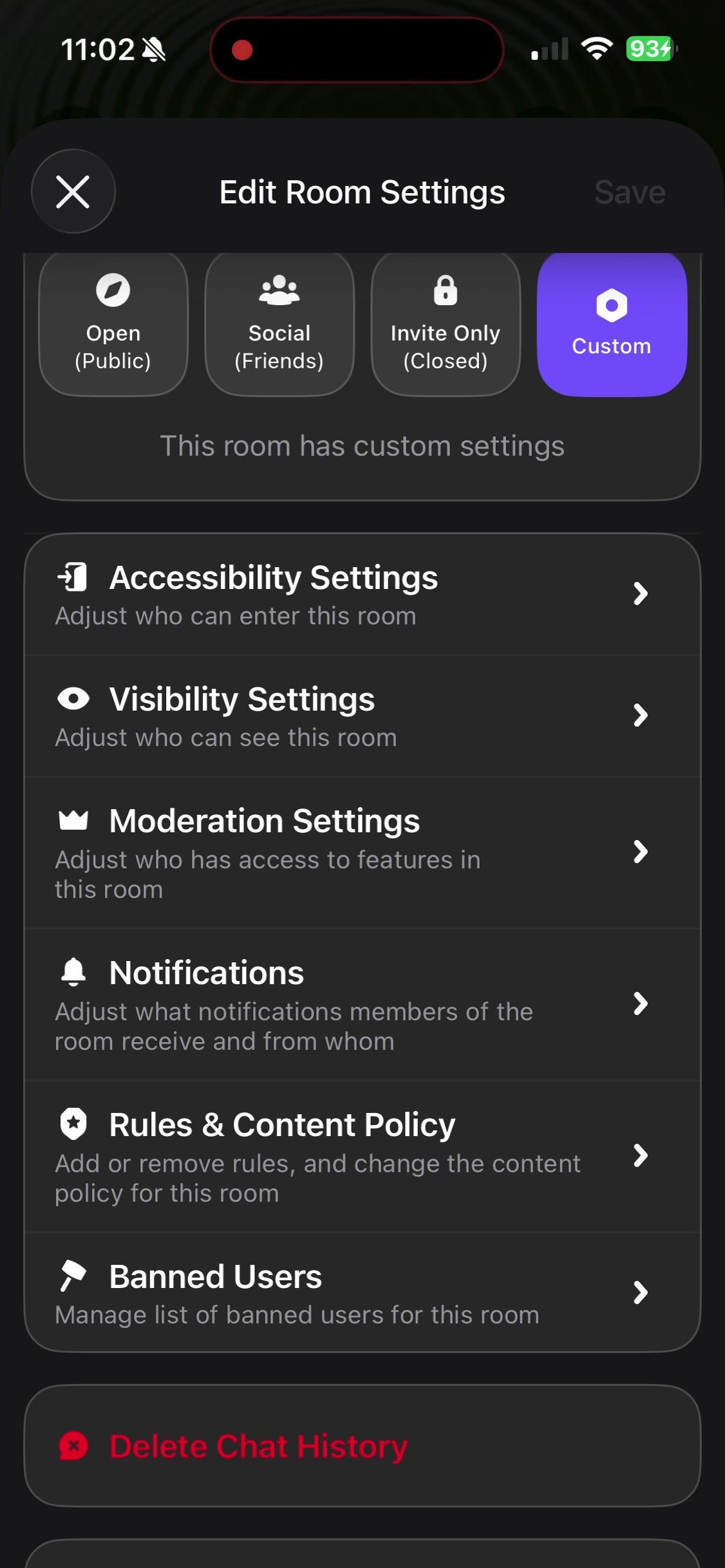
Task: Select the Open (Public) room preset
Action: point(113,324)
